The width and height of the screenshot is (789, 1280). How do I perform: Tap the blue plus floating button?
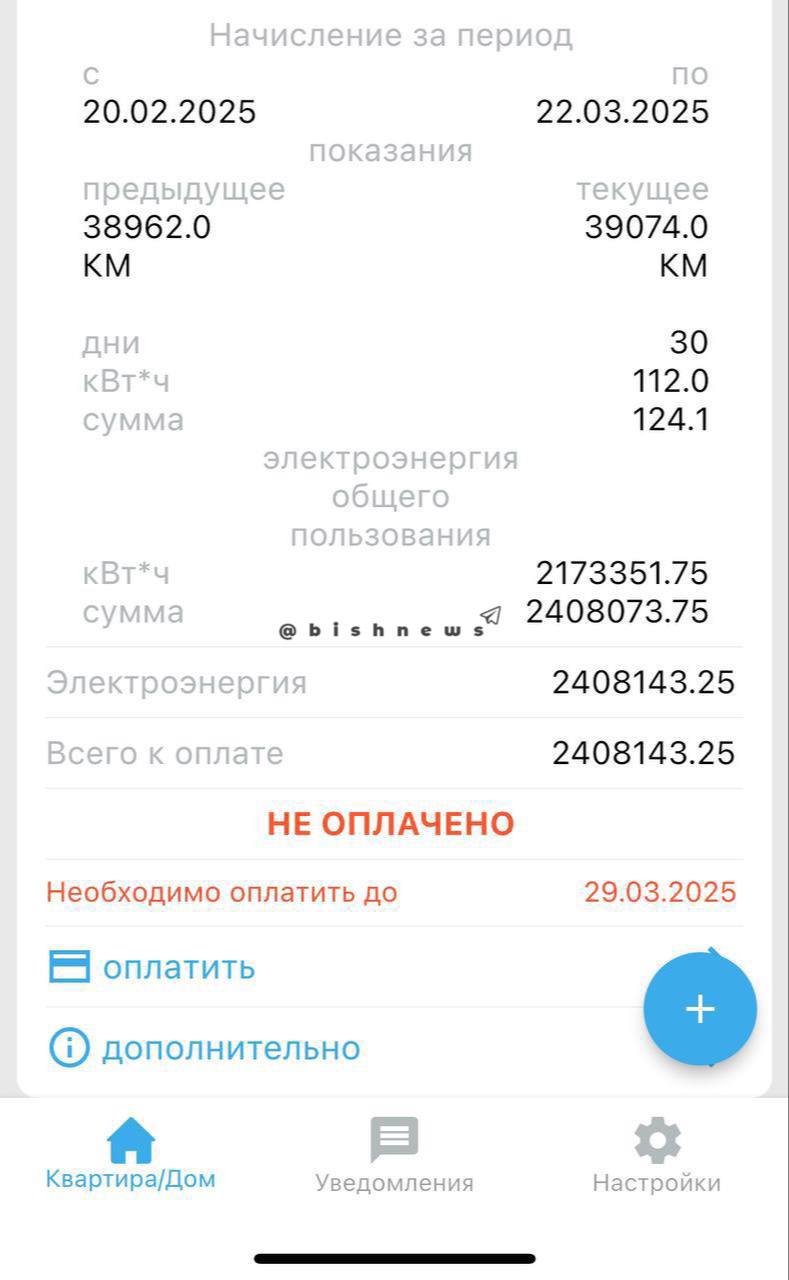click(x=700, y=1009)
